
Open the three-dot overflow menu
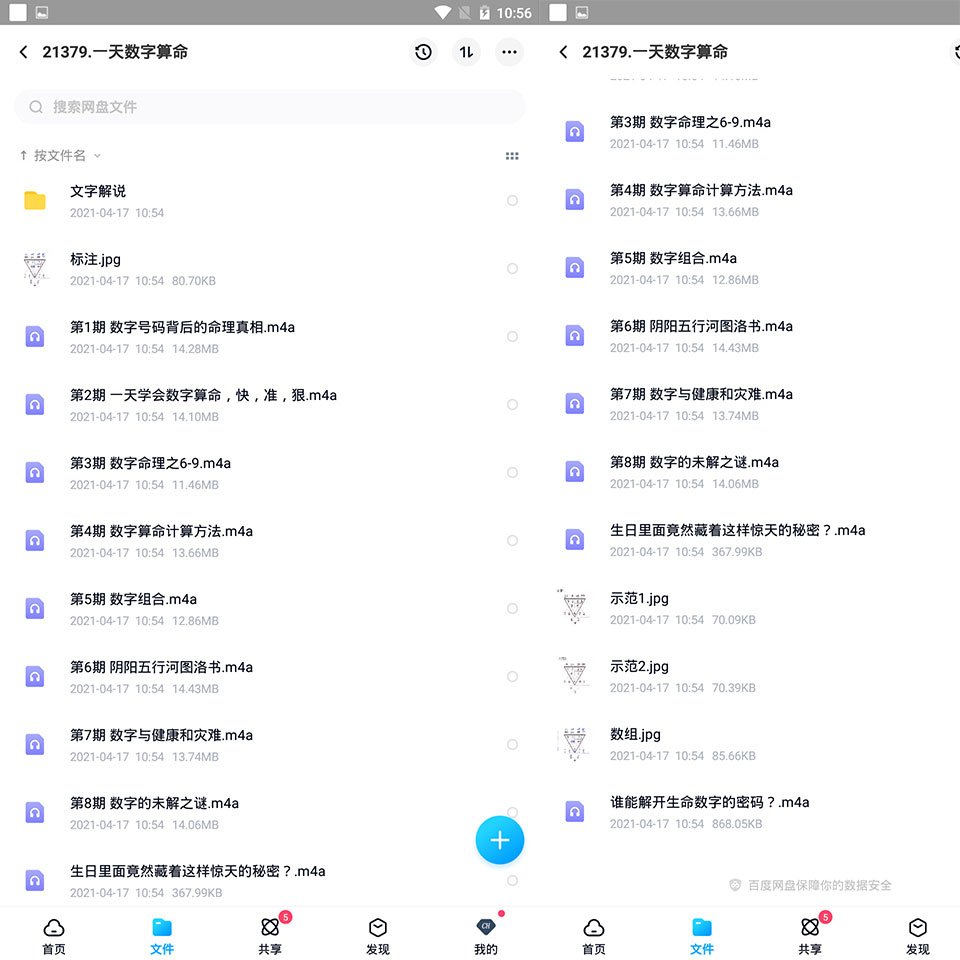pos(509,52)
